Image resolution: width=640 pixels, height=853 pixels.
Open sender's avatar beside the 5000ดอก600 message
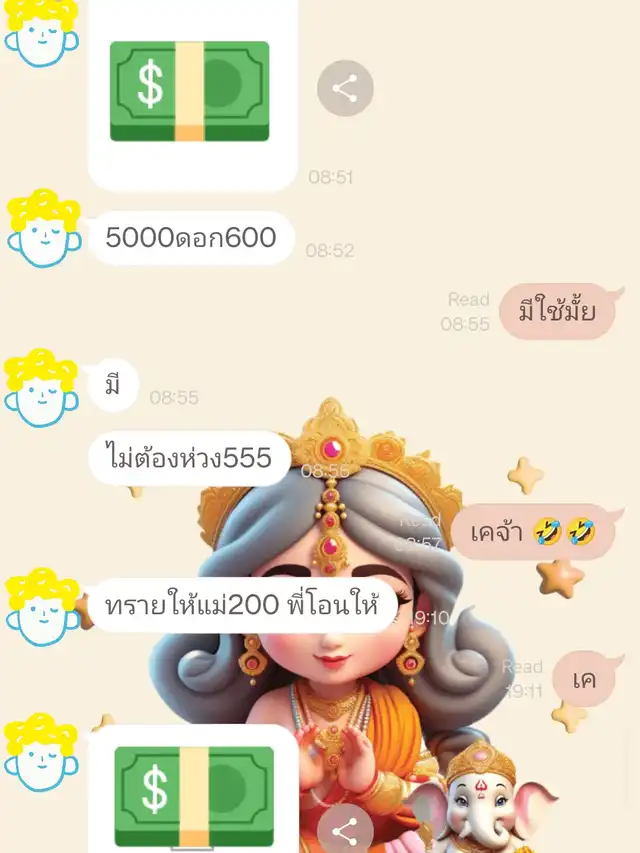pos(44,228)
